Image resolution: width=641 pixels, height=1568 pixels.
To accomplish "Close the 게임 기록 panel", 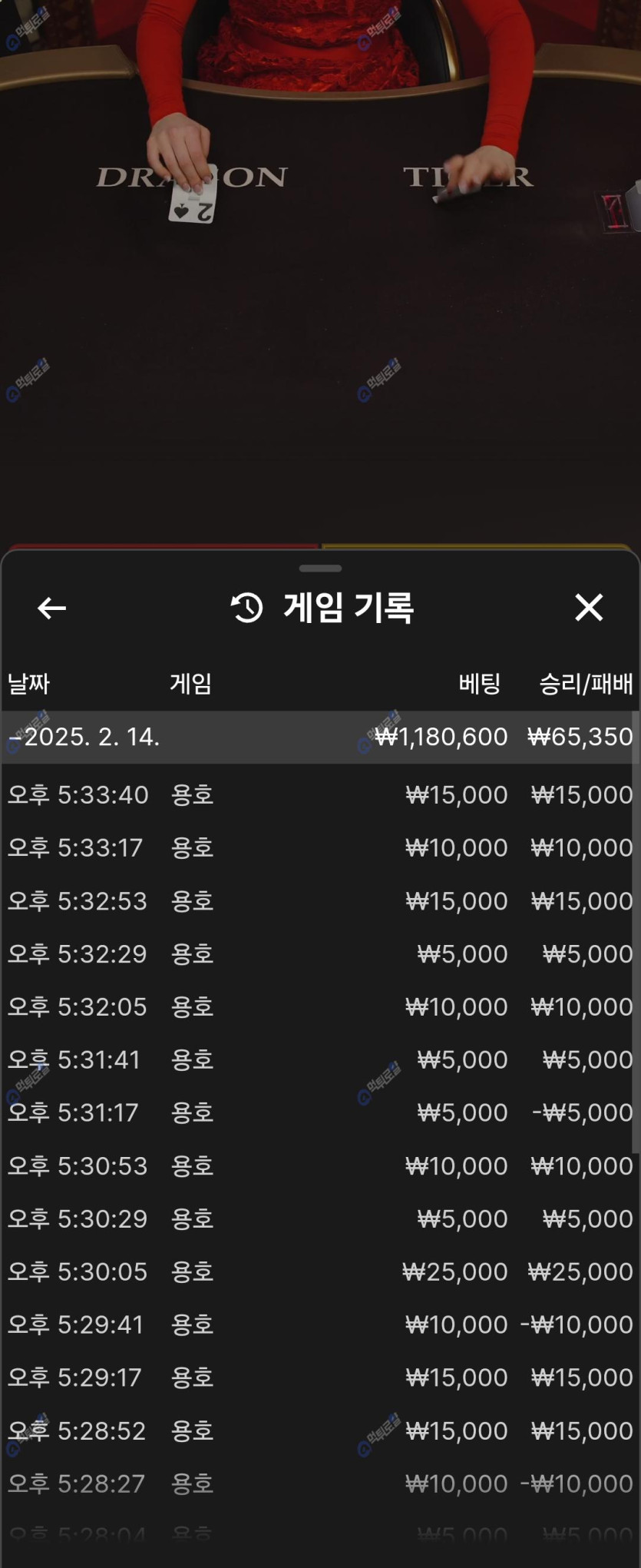I will 589,608.
